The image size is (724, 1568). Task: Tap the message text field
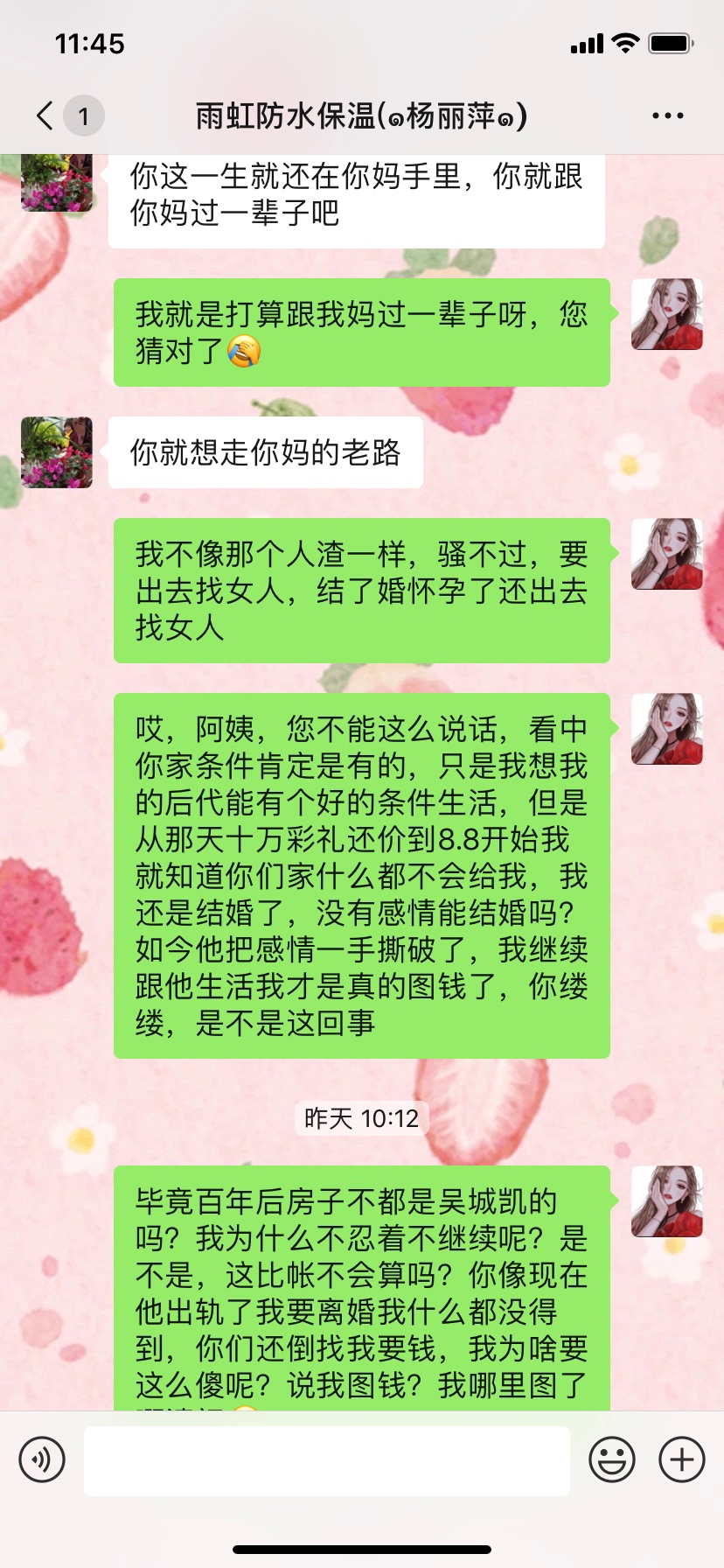point(326,1459)
